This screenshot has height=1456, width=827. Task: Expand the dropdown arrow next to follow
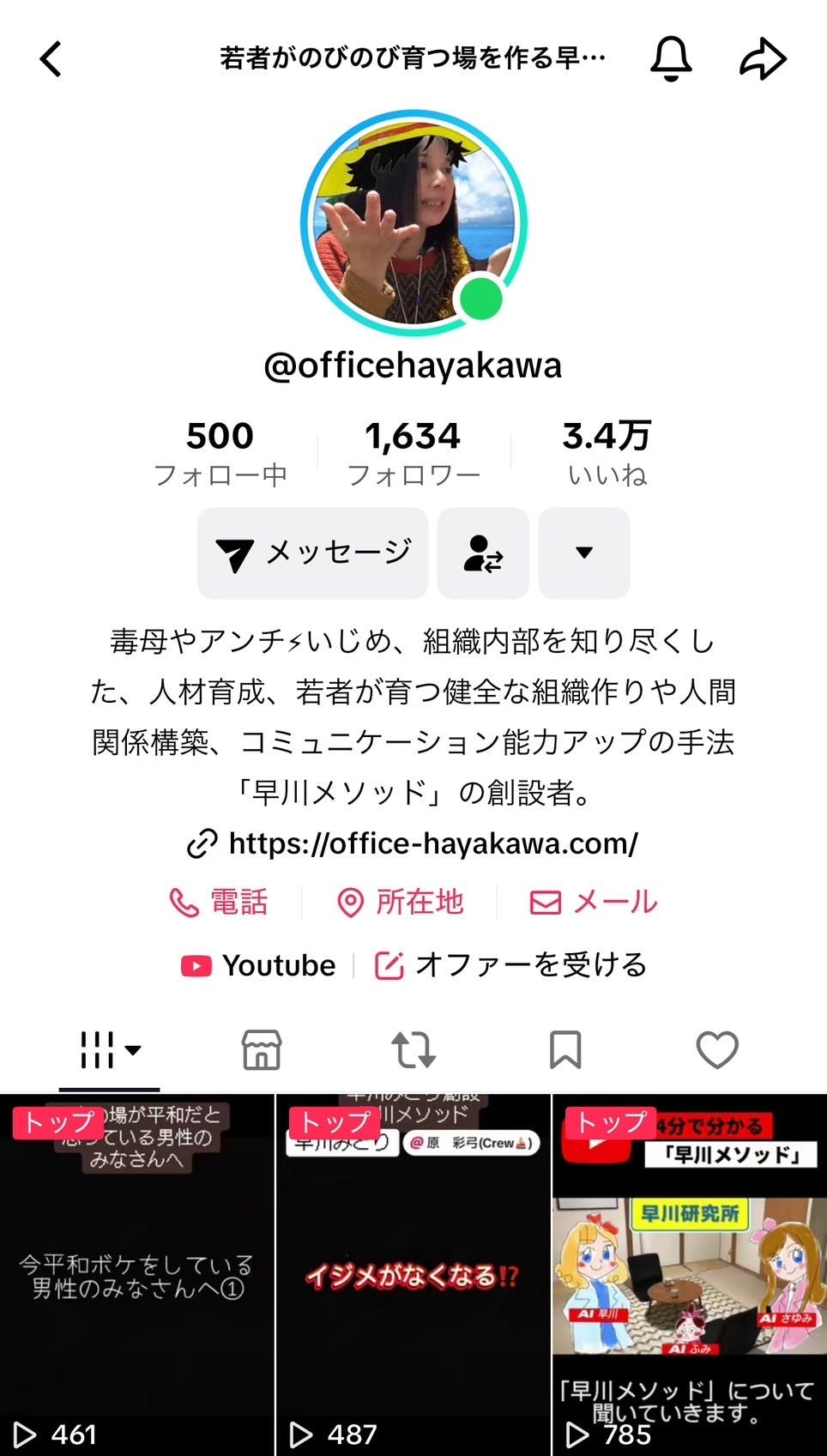pos(584,553)
